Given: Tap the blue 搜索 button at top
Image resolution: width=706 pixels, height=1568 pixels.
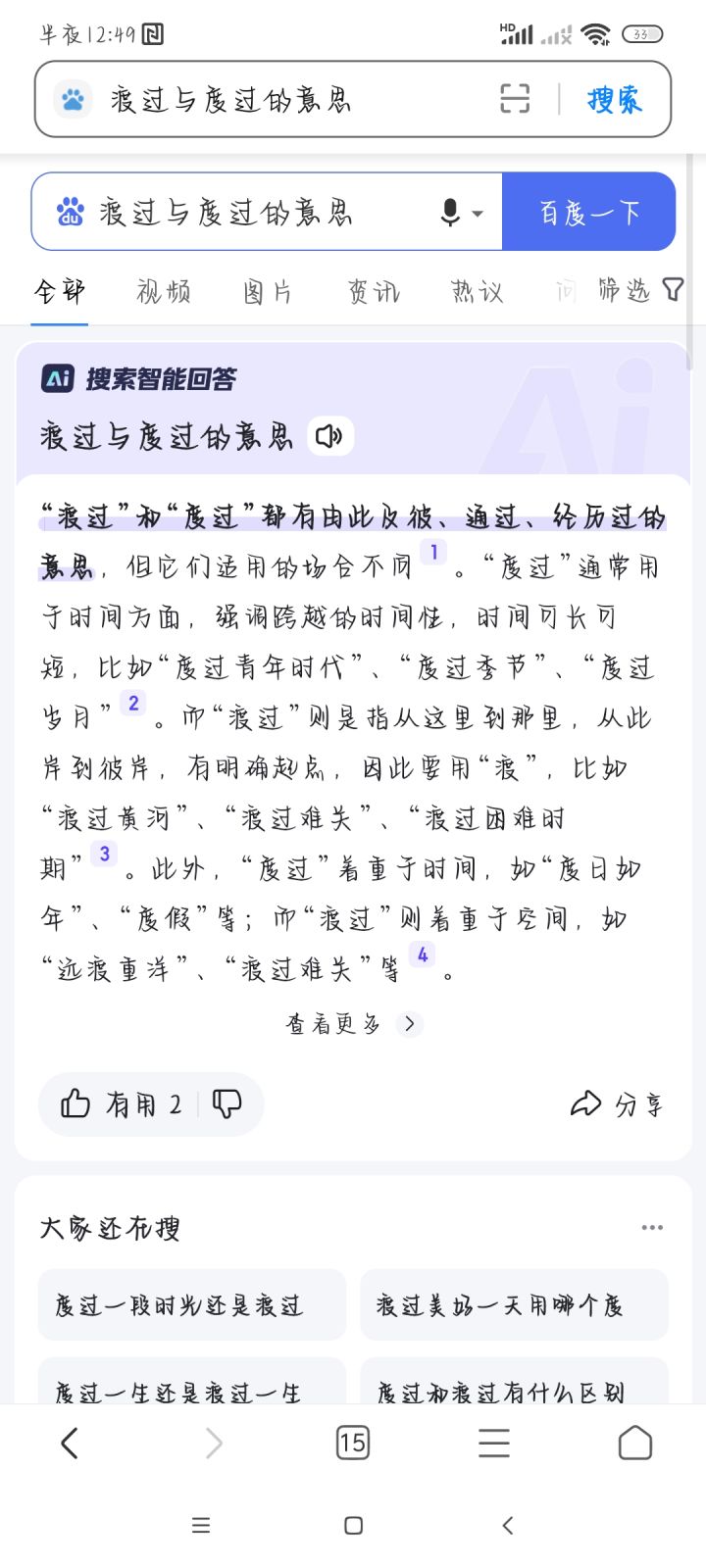Looking at the screenshot, I should click(x=615, y=99).
